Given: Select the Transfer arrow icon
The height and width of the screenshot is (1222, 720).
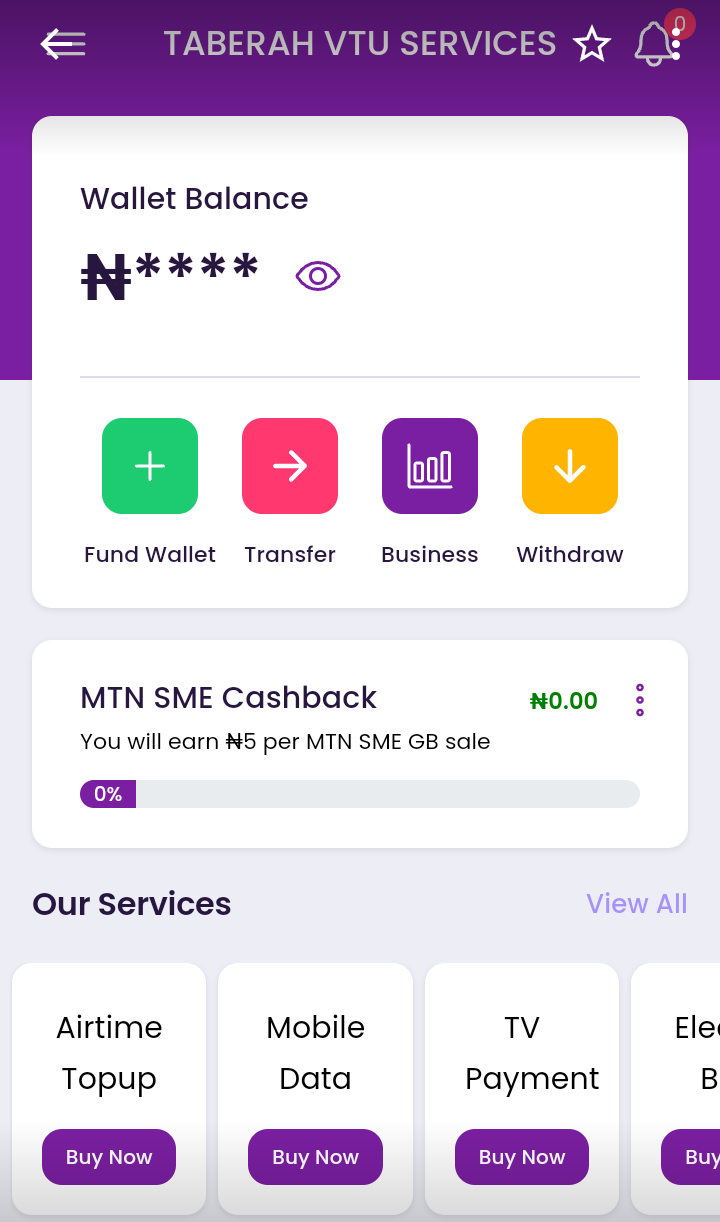Looking at the screenshot, I should tap(290, 466).
